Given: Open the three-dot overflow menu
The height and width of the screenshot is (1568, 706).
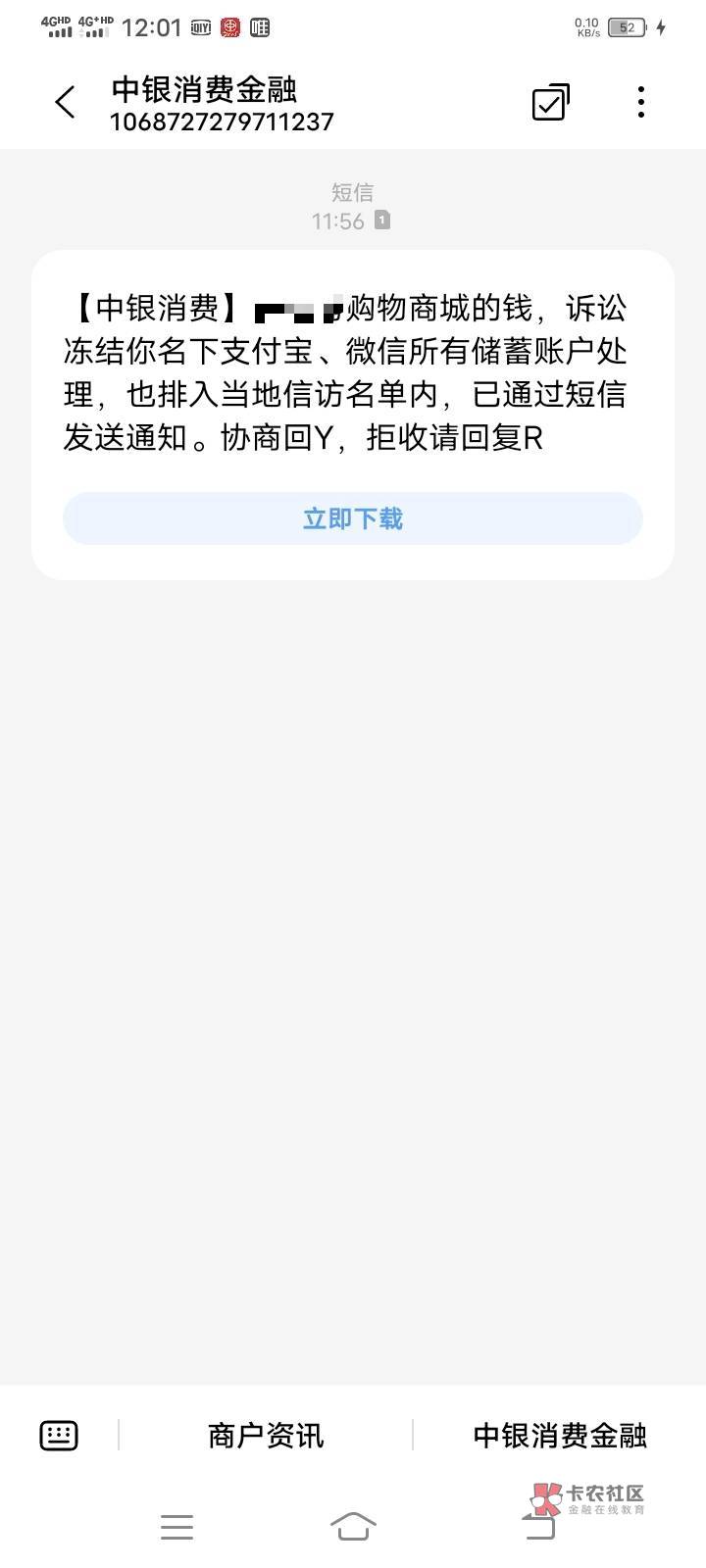Looking at the screenshot, I should click(x=641, y=102).
